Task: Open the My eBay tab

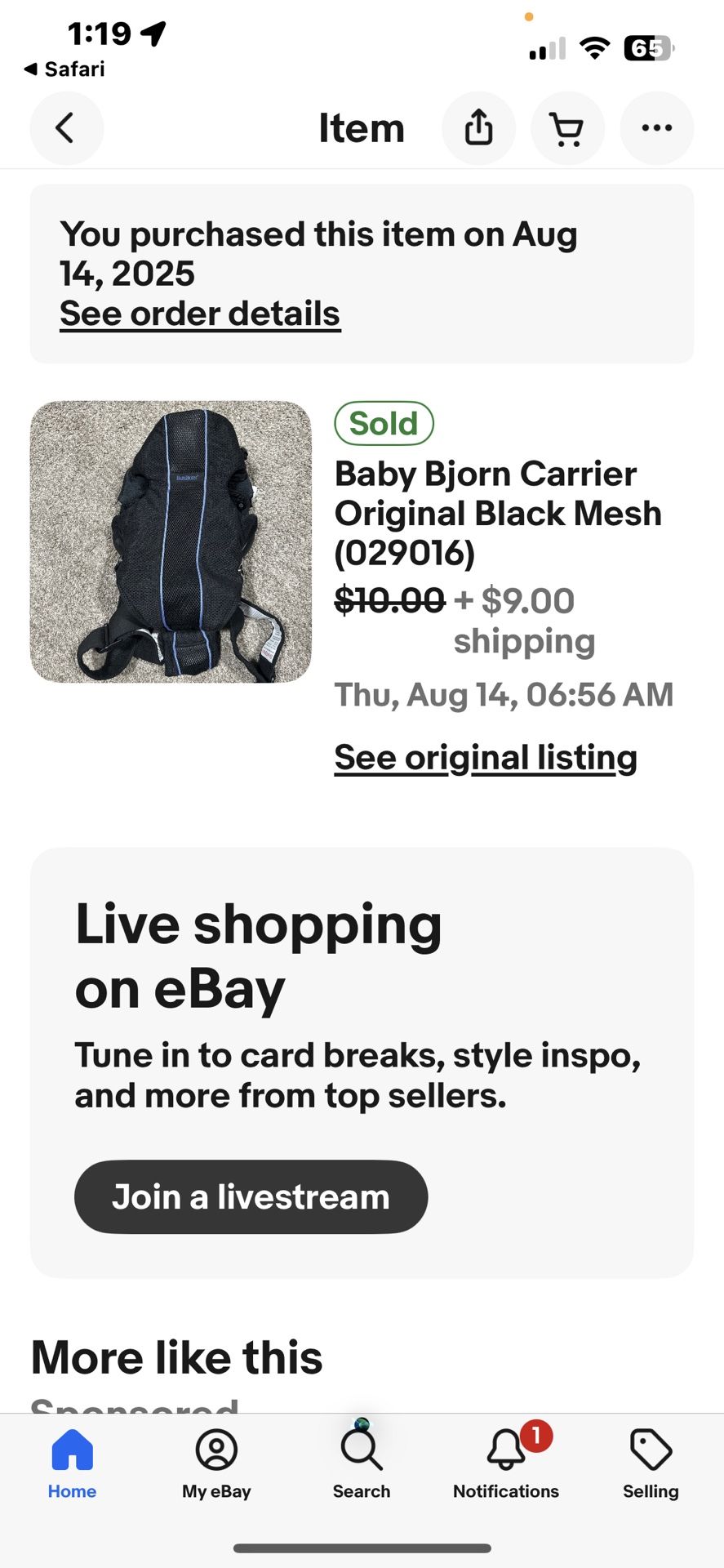Action: click(x=216, y=1464)
